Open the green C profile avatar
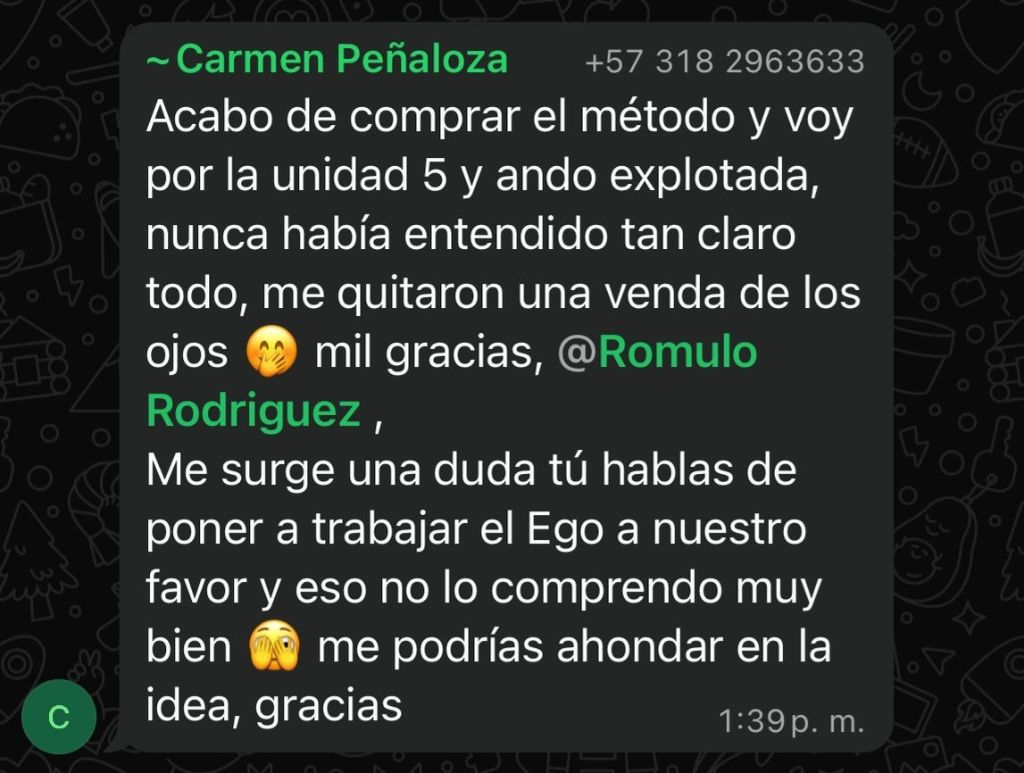Screen dimensions: 1024x773 [x=59, y=716]
